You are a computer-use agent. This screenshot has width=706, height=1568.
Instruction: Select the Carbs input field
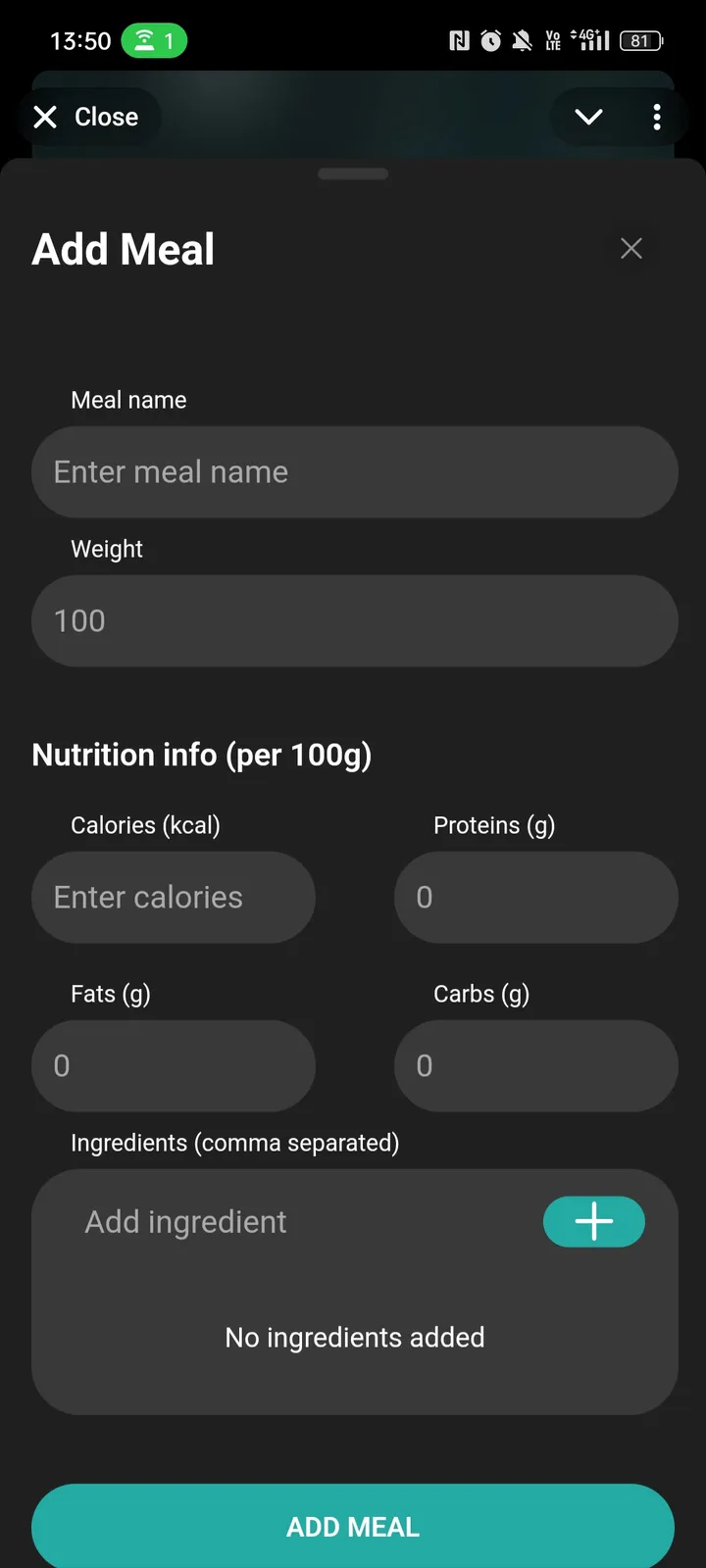click(x=535, y=1065)
